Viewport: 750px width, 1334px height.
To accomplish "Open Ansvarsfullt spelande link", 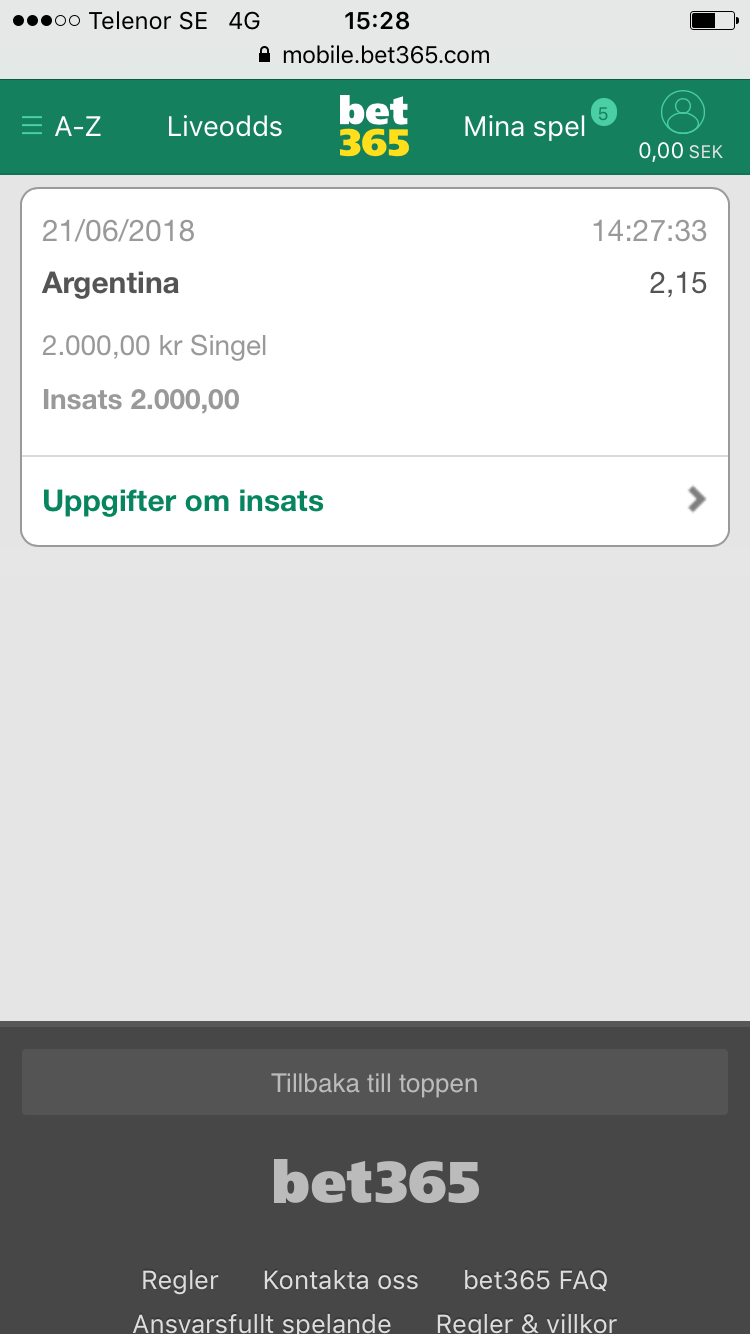I will pos(262,1322).
